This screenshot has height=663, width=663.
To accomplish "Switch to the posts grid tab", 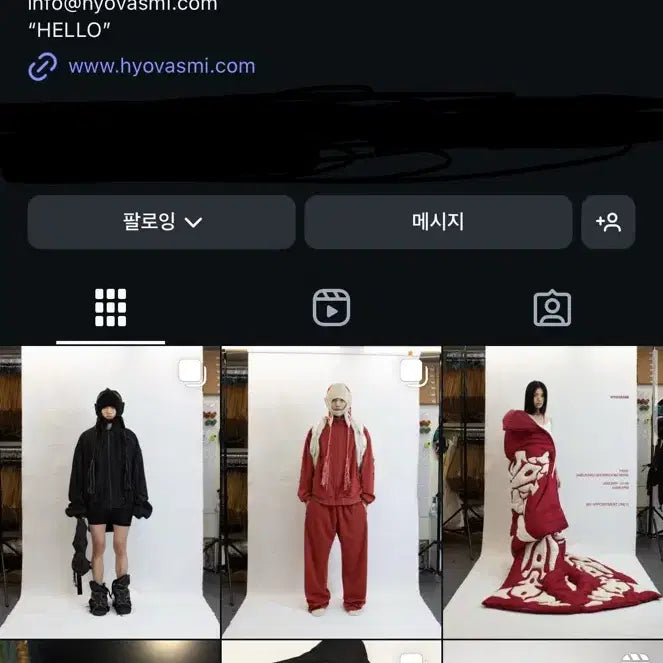I will (110, 308).
